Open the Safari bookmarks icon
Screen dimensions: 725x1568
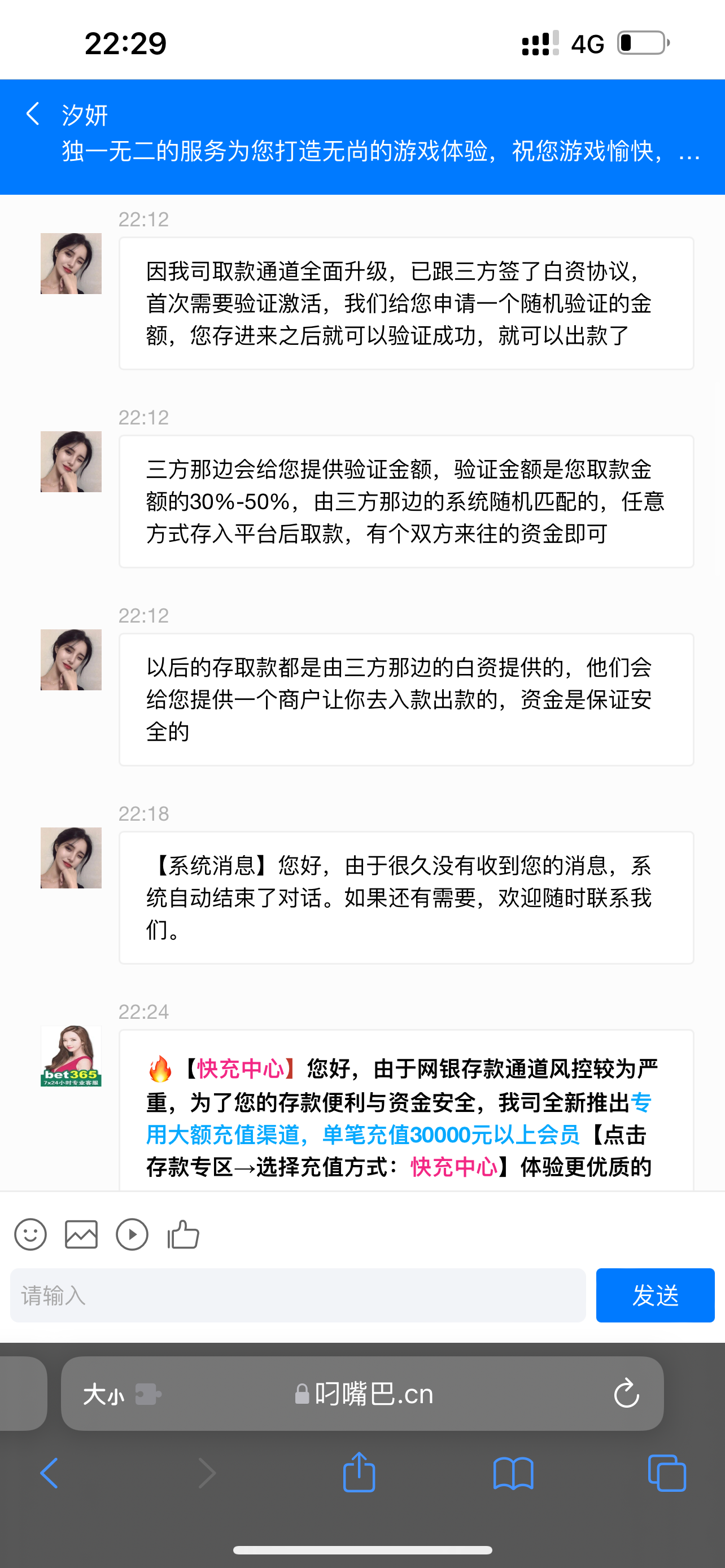click(514, 1474)
